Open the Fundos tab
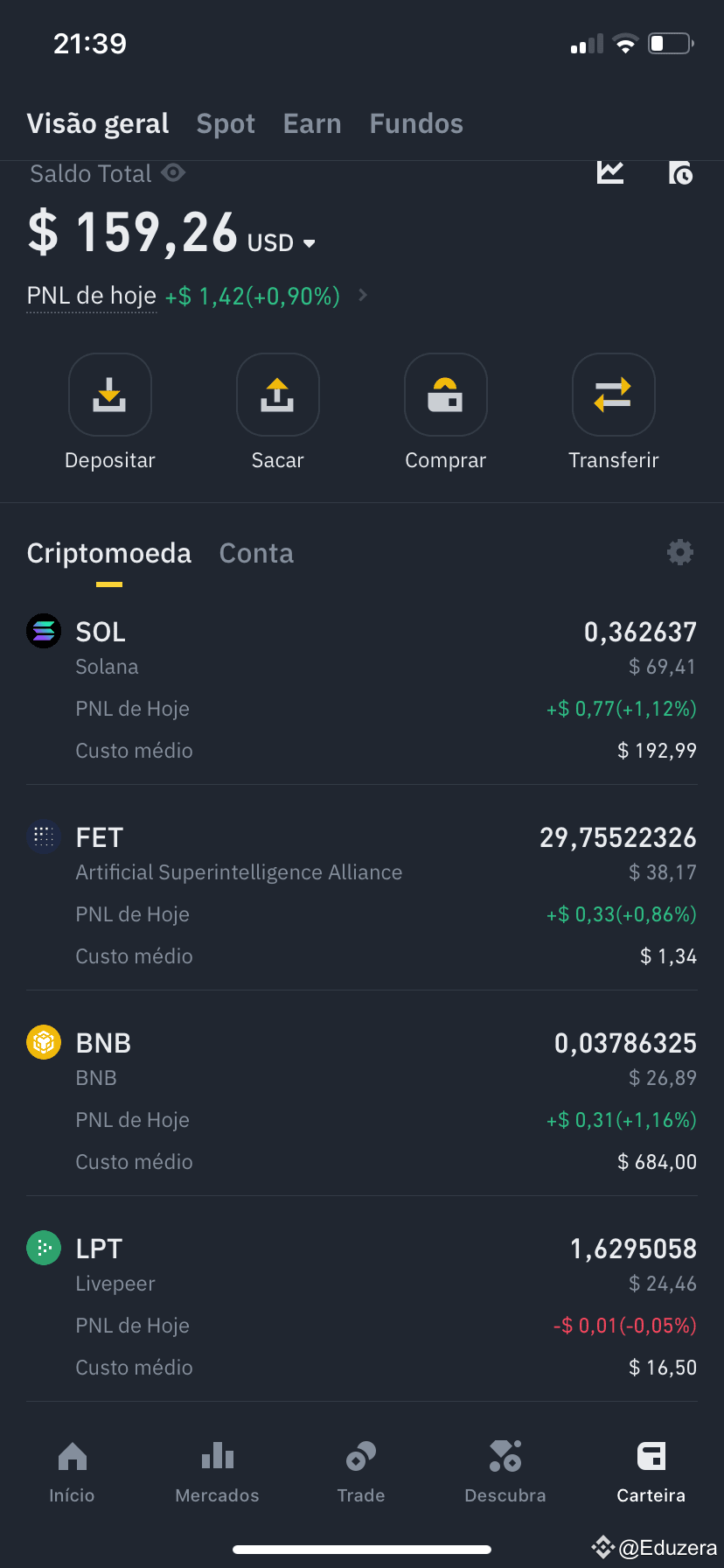Image resolution: width=724 pixels, height=1568 pixels. coord(416,124)
